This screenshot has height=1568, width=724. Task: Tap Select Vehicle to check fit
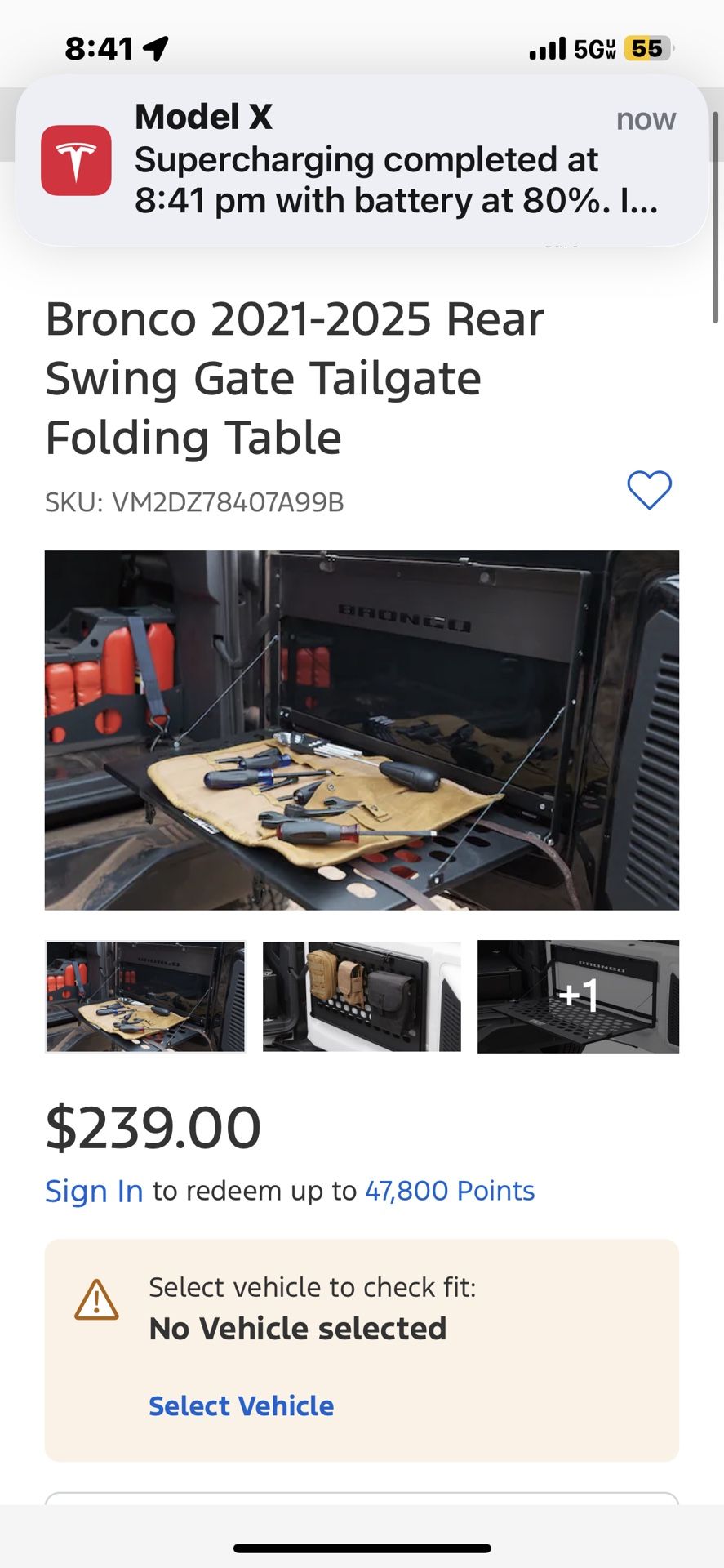click(241, 1405)
